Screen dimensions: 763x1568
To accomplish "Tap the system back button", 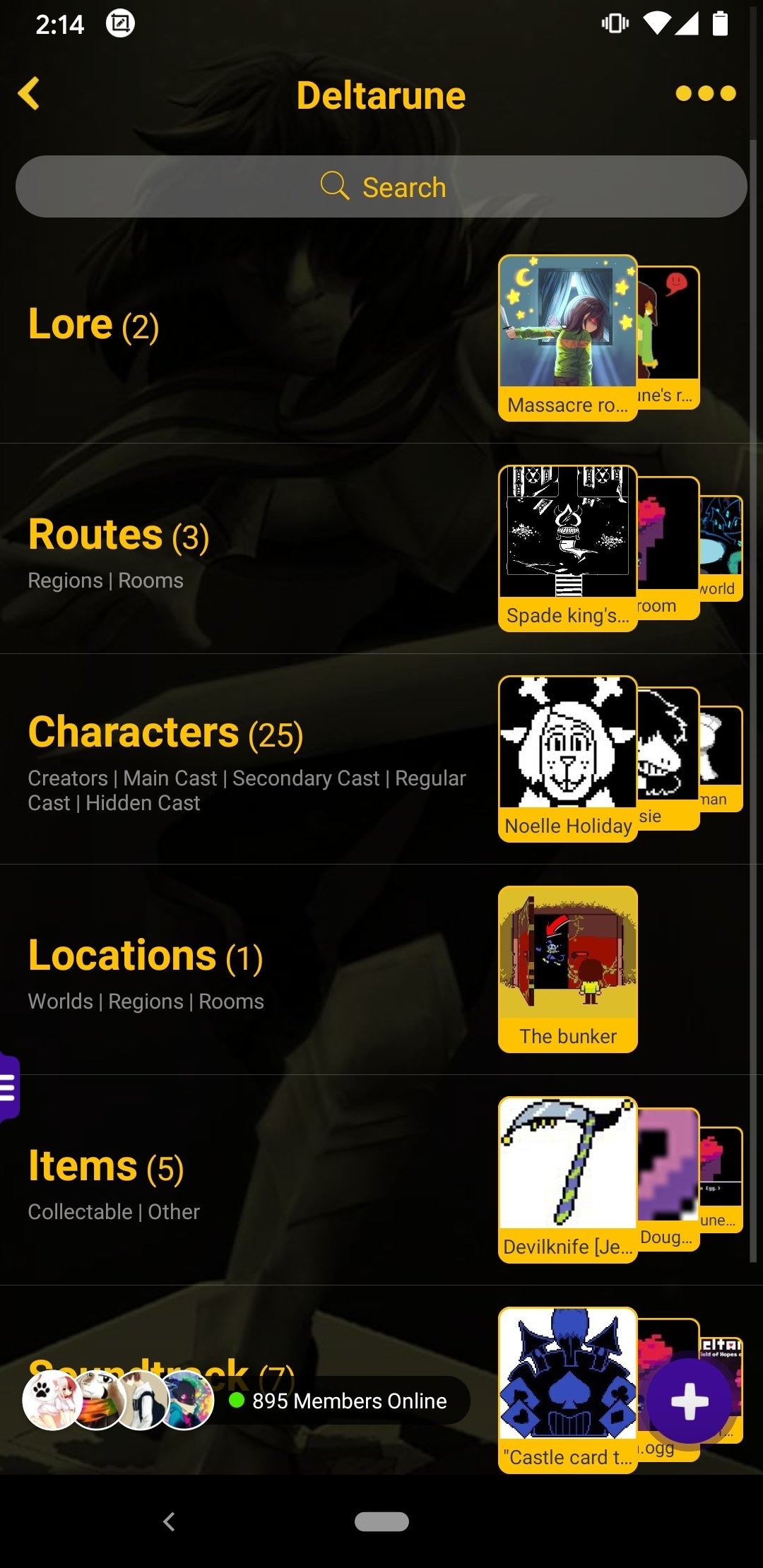I will [169, 1521].
